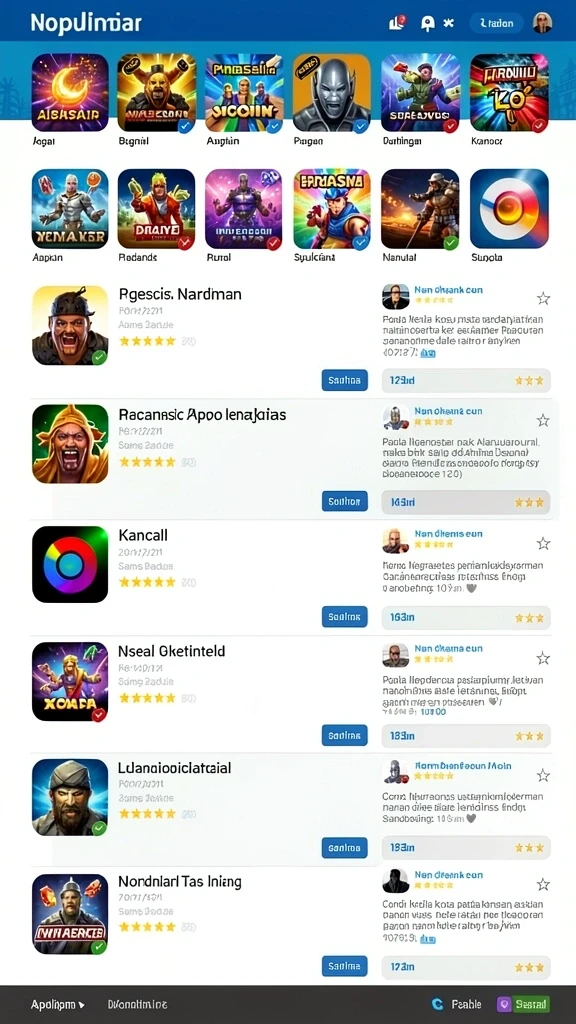Screen dimensions: 576x1024
Task: Star the review beside Ldanoiooiclatcaial
Action: pyautogui.click(x=543, y=775)
